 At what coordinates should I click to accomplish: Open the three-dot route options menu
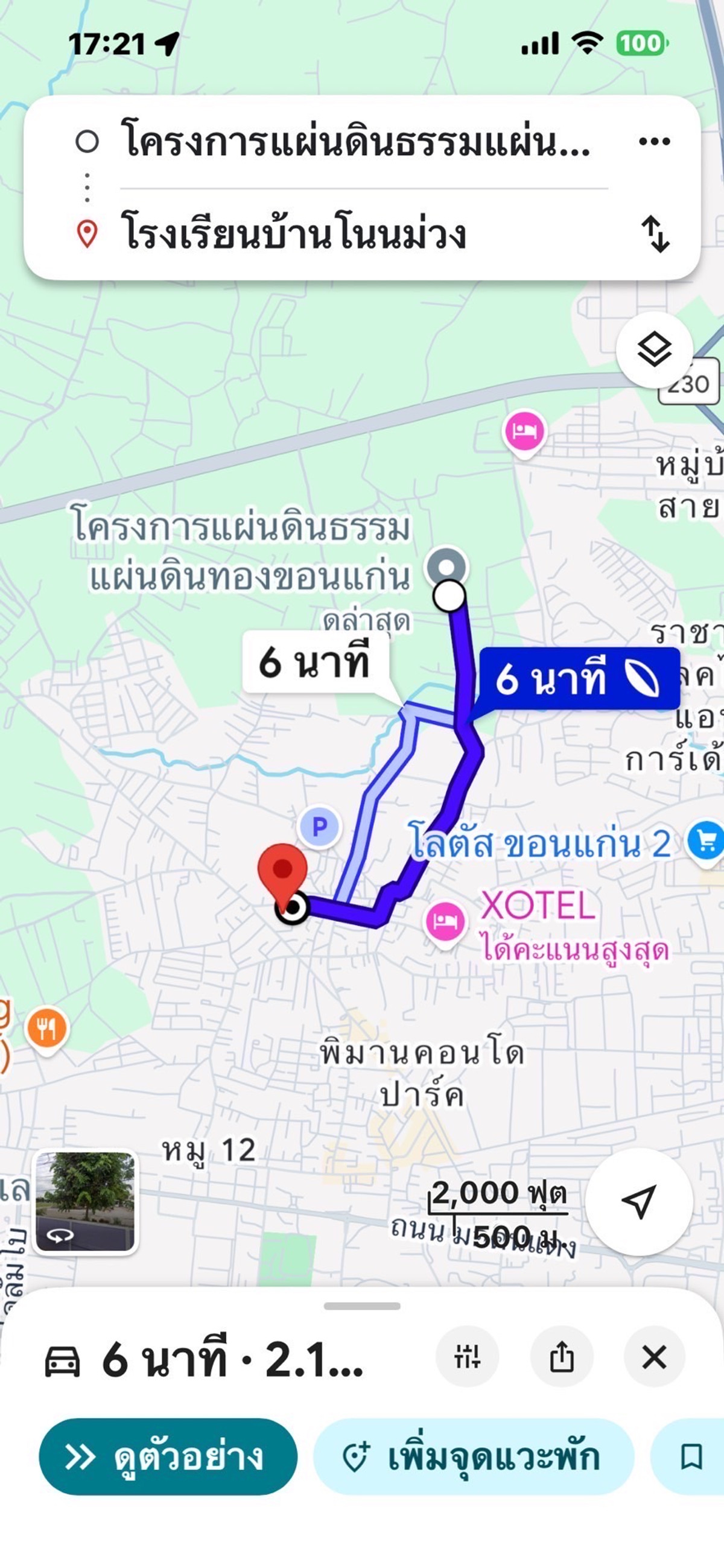tap(654, 142)
